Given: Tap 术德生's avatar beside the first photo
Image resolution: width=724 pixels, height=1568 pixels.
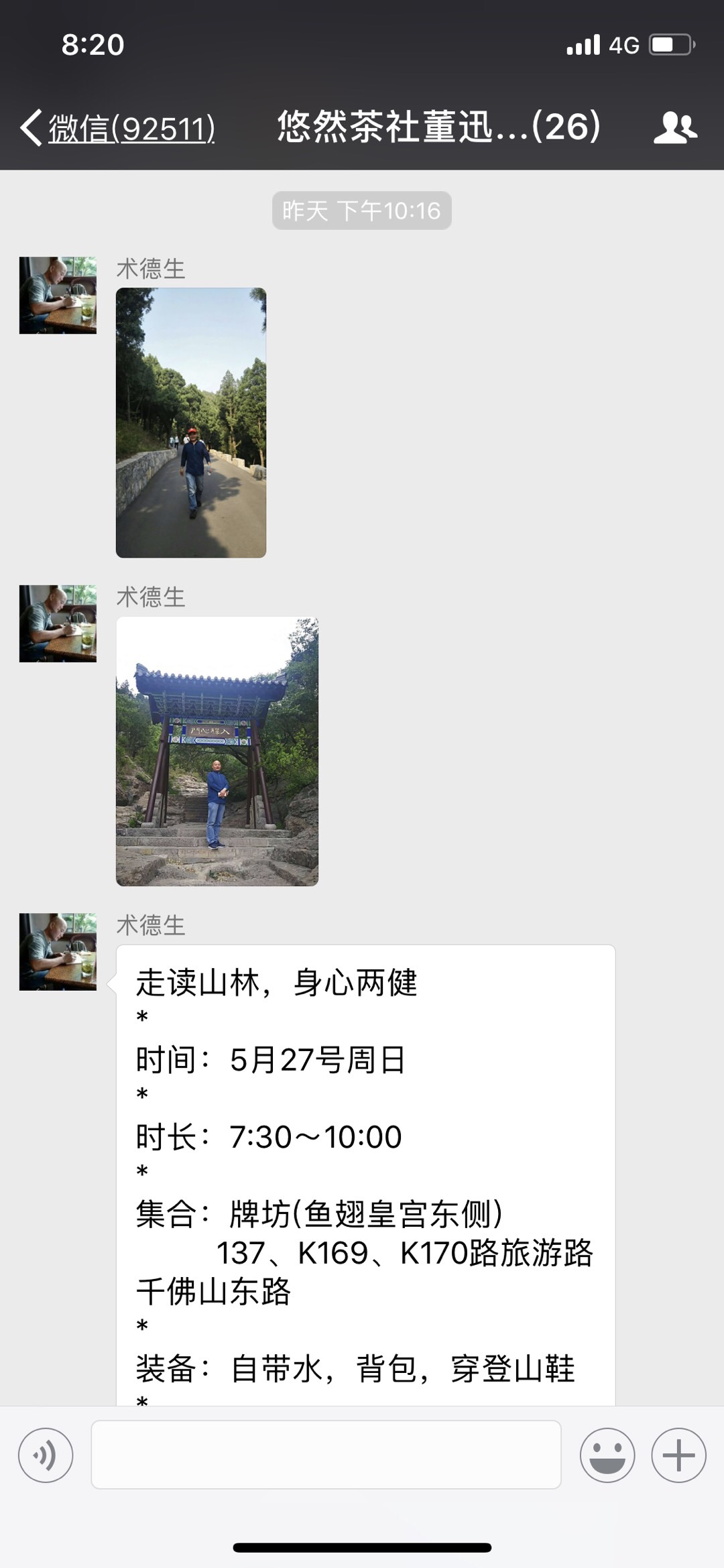Looking at the screenshot, I should tap(58, 295).
